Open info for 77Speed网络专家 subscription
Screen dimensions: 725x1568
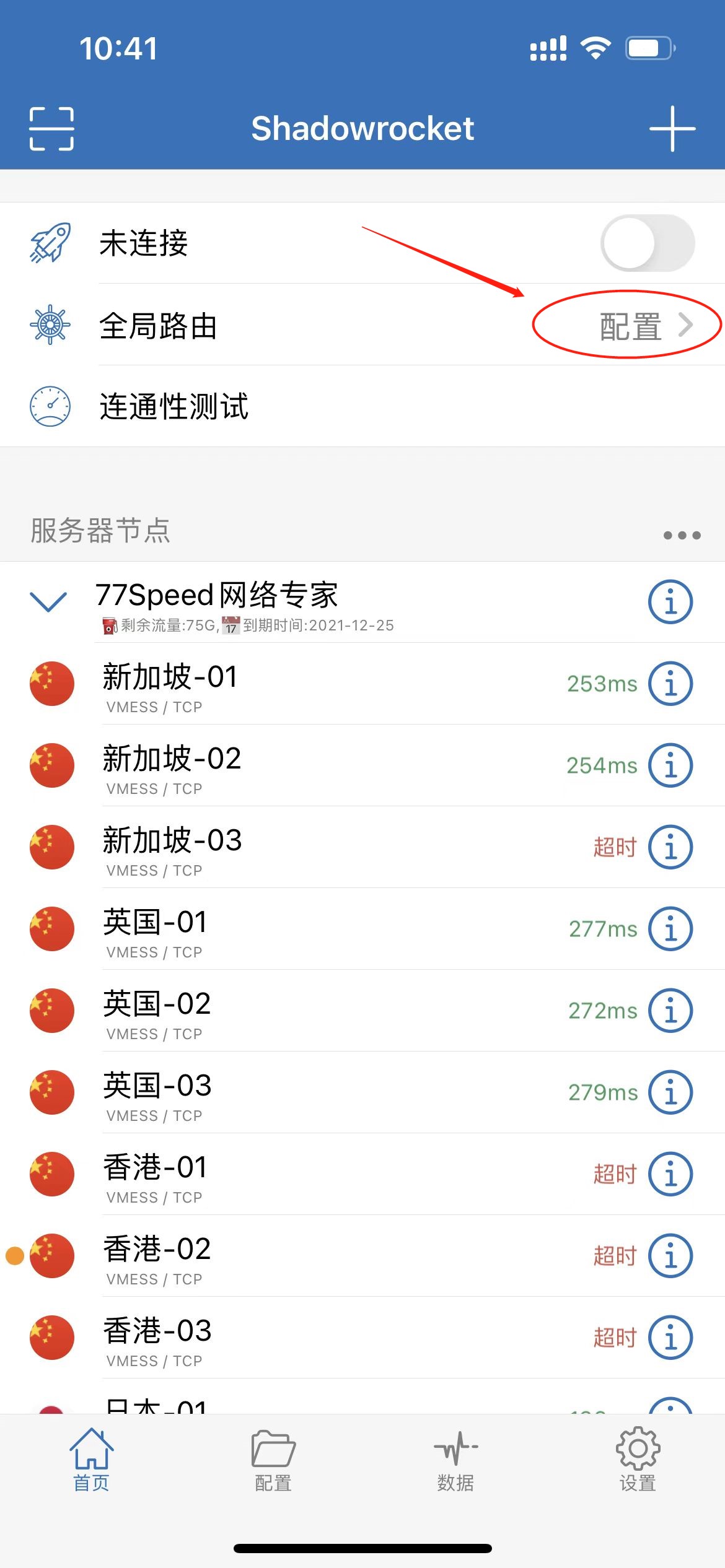point(670,601)
